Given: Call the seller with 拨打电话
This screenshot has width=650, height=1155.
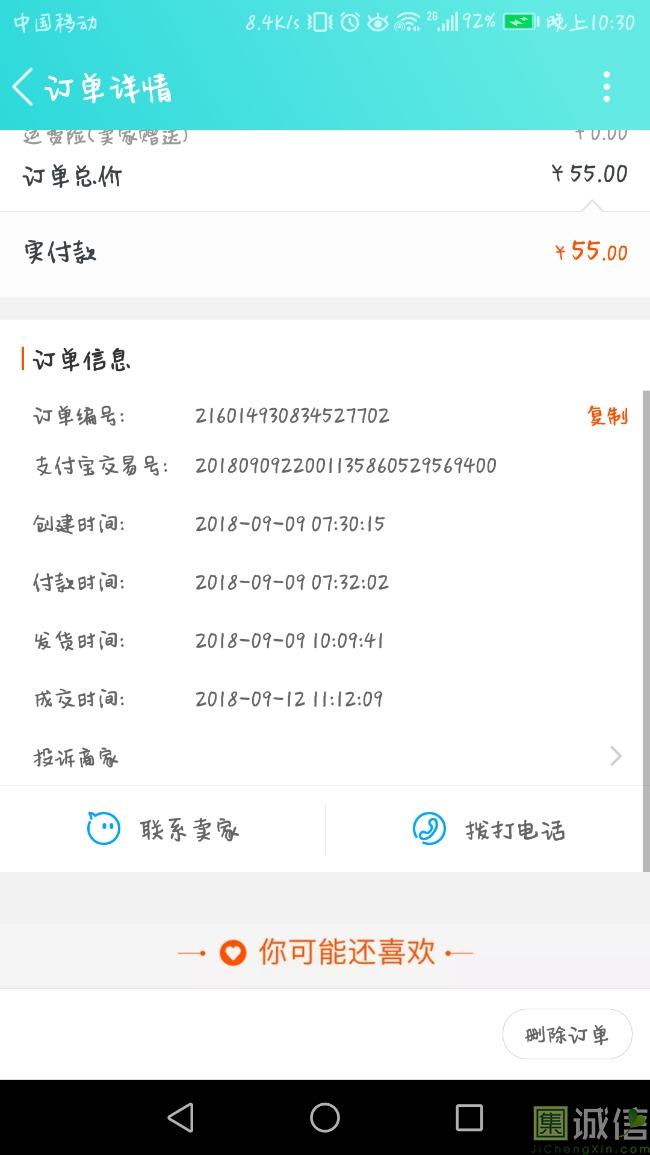Looking at the screenshot, I should pyautogui.click(x=488, y=829).
